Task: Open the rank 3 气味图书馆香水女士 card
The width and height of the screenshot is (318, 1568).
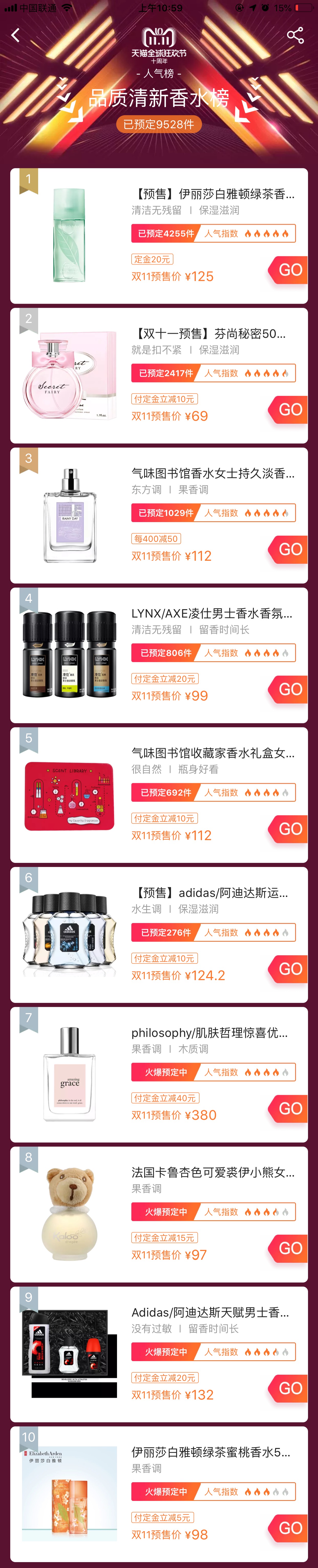Action: pyautogui.click(x=158, y=515)
